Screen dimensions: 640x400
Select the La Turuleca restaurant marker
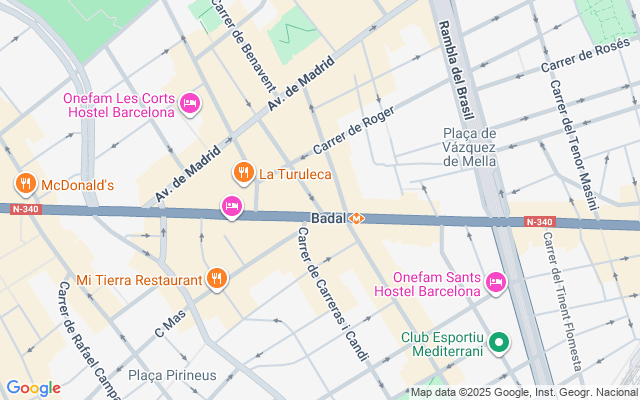tap(244, 173)
